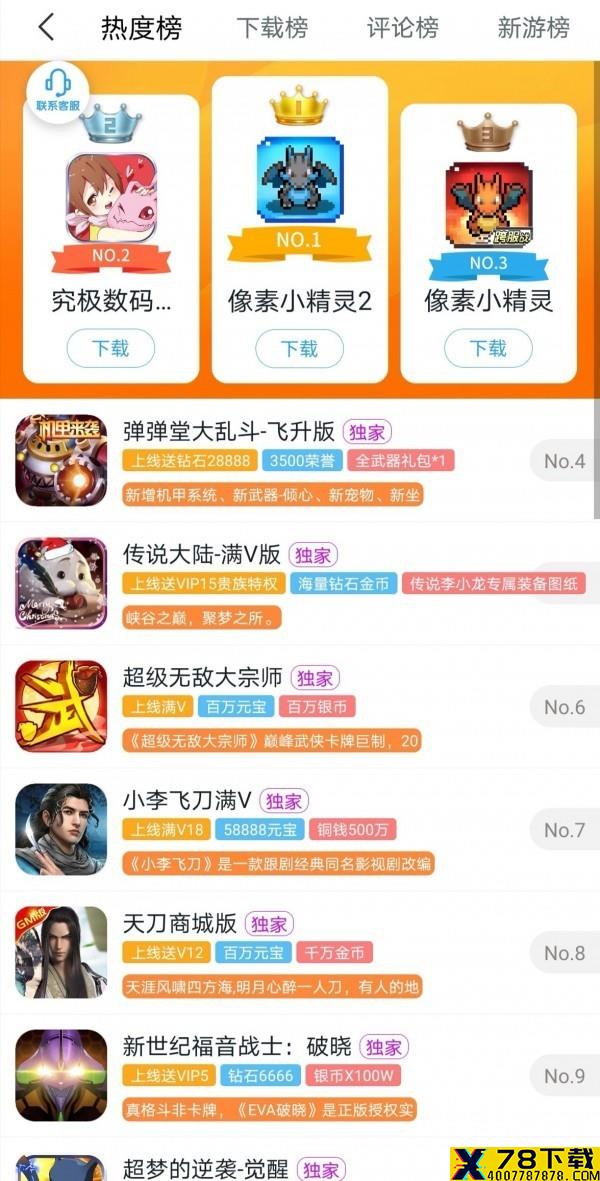Switch to the 评论榜 tab

click(x=403, y=29)
